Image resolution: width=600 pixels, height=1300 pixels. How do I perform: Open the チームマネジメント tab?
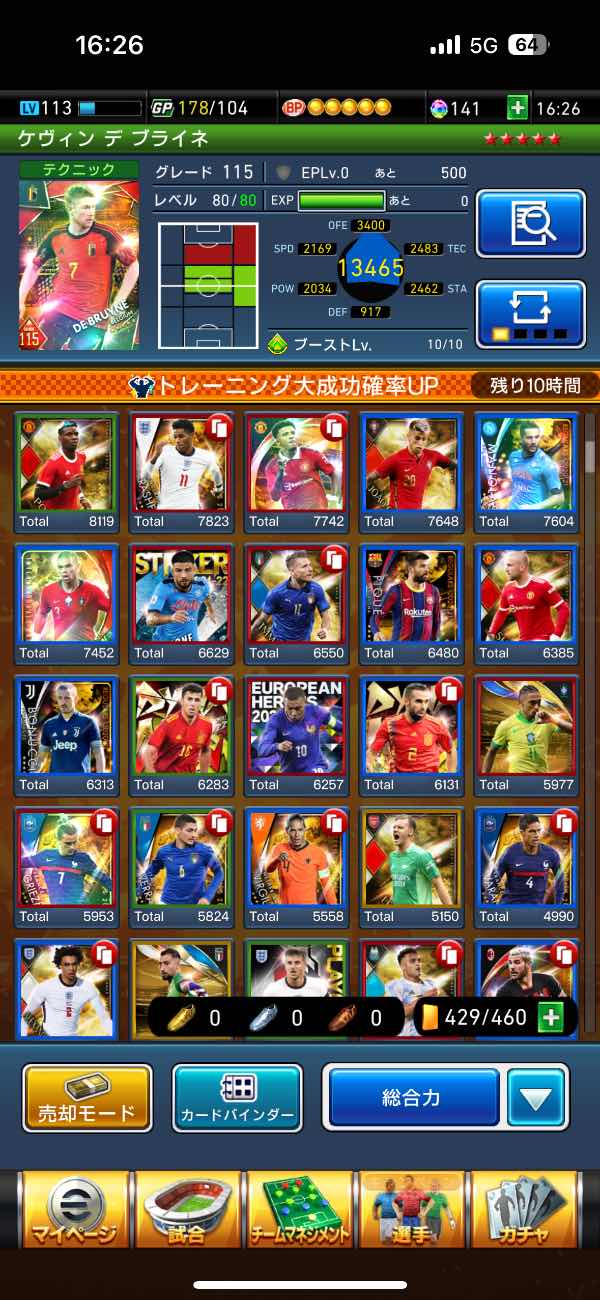[300, 1210]
